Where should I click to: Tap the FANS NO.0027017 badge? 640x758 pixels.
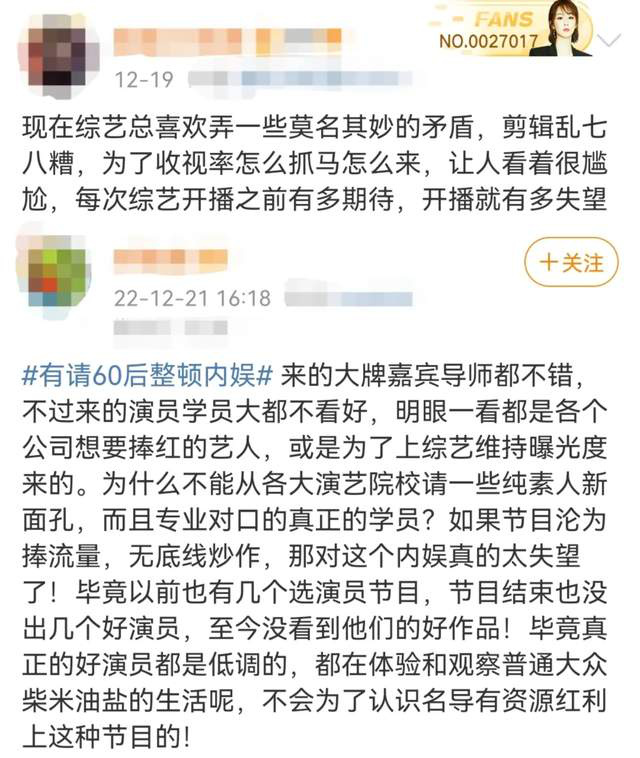click(514, 28)
